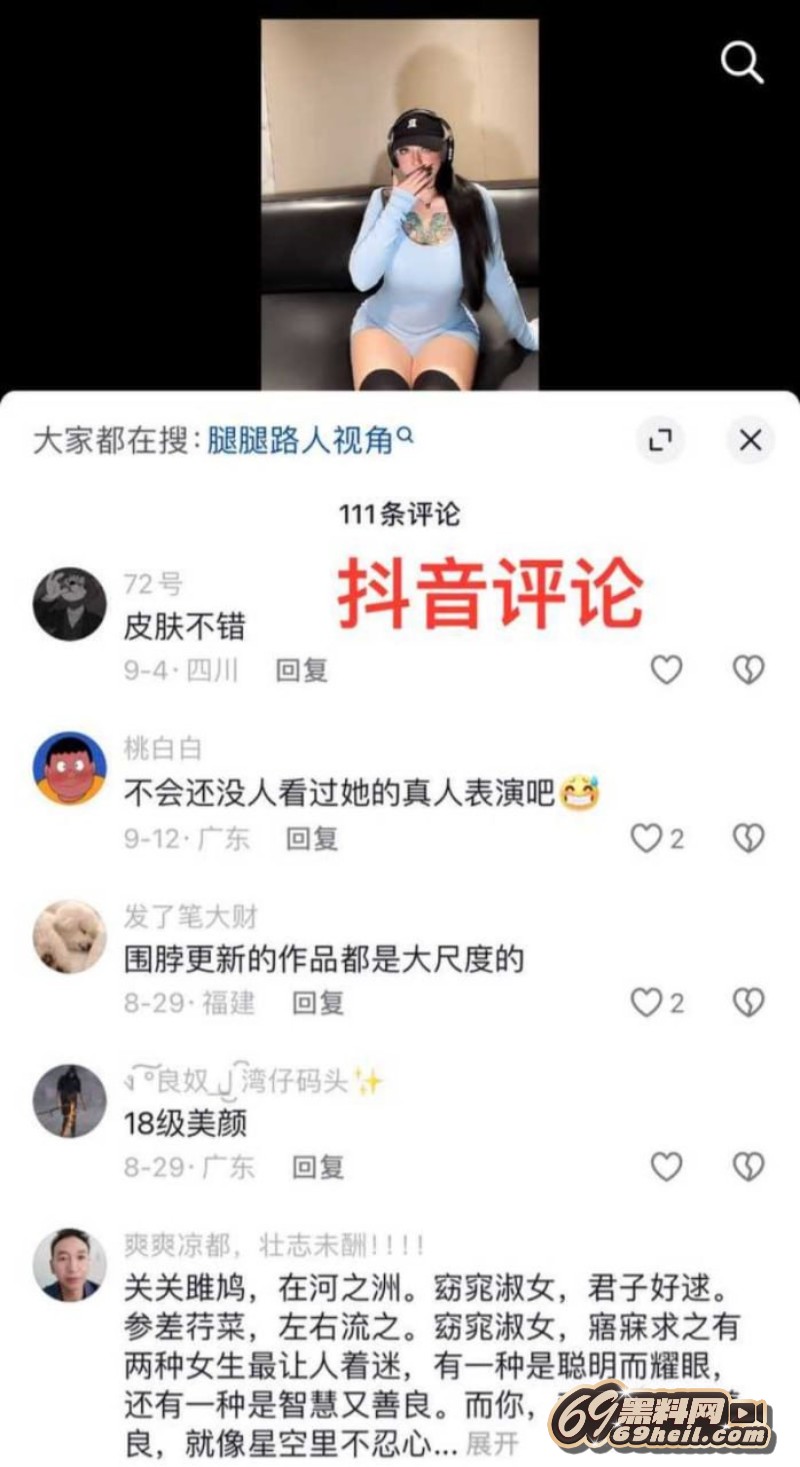Close the comments panel

pos(750,440)
